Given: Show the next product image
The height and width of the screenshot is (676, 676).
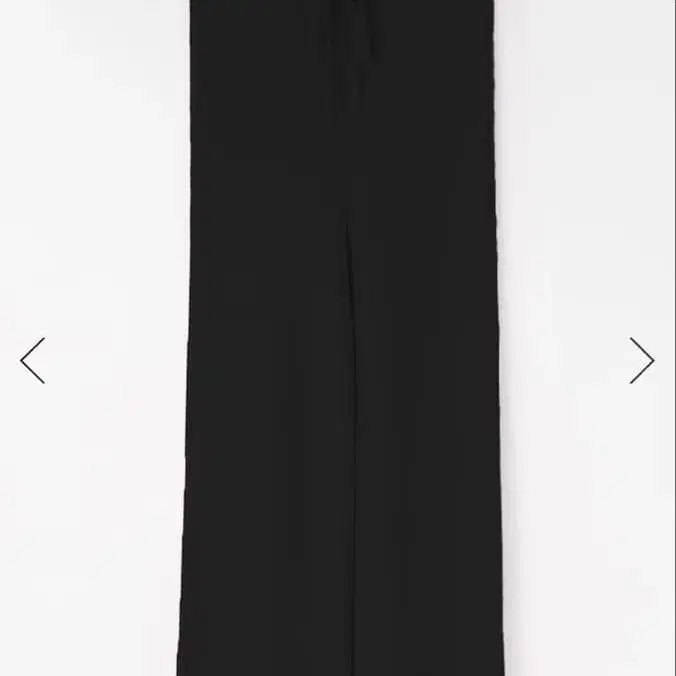Looking at the screenshot, I should 641,360.
